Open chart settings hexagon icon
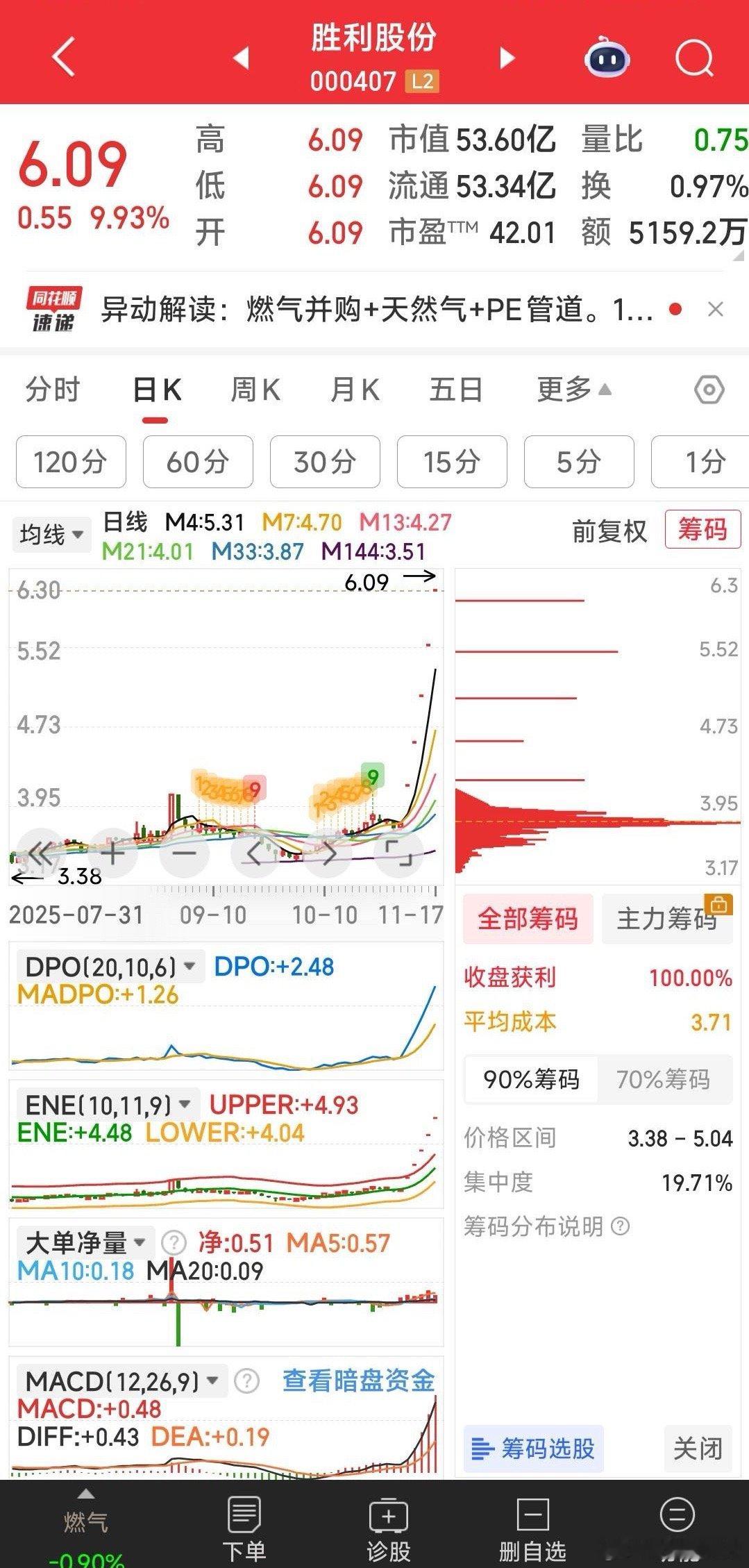 click(709, 390)
